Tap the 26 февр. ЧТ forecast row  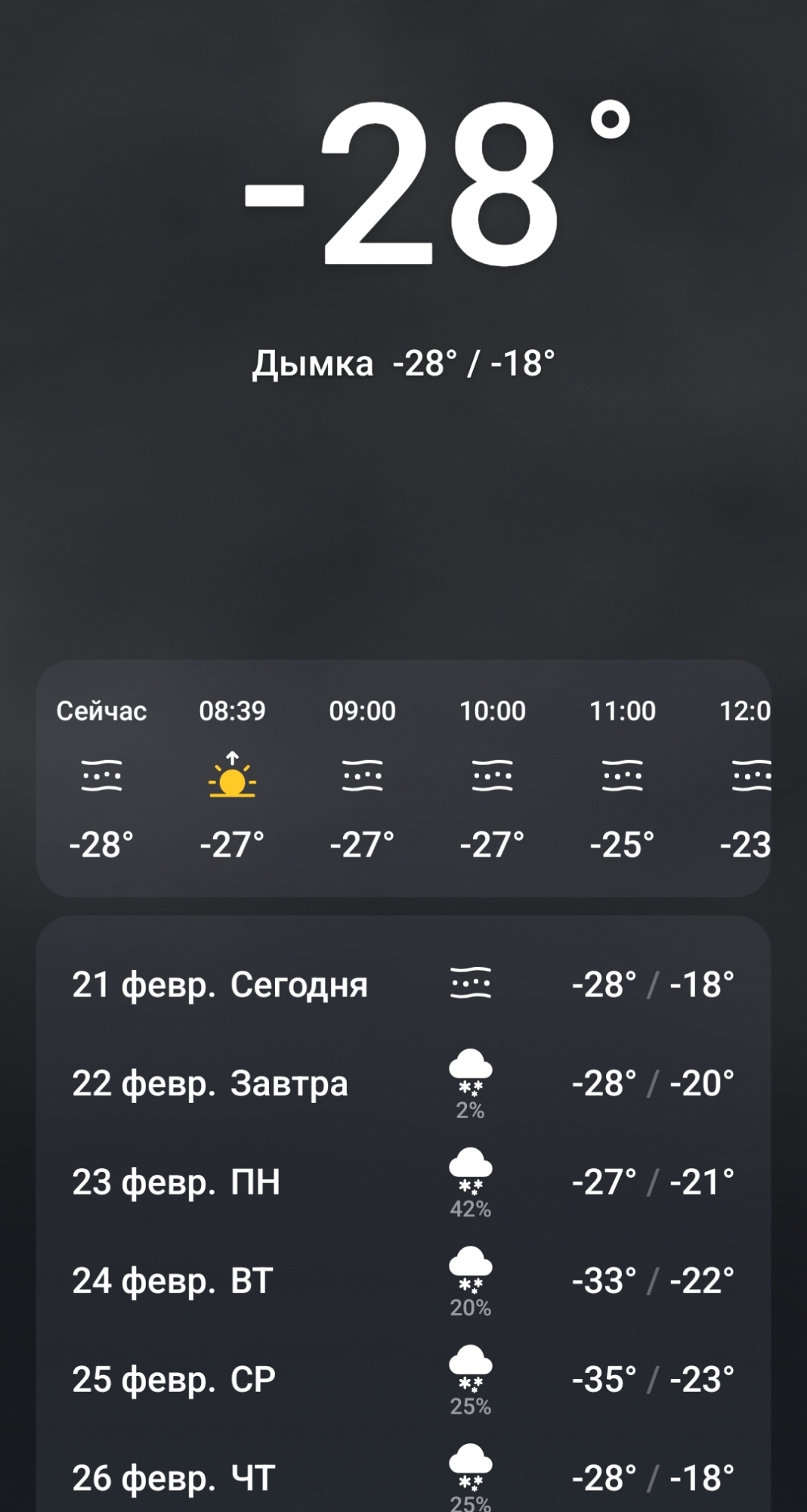point(403,1478)
